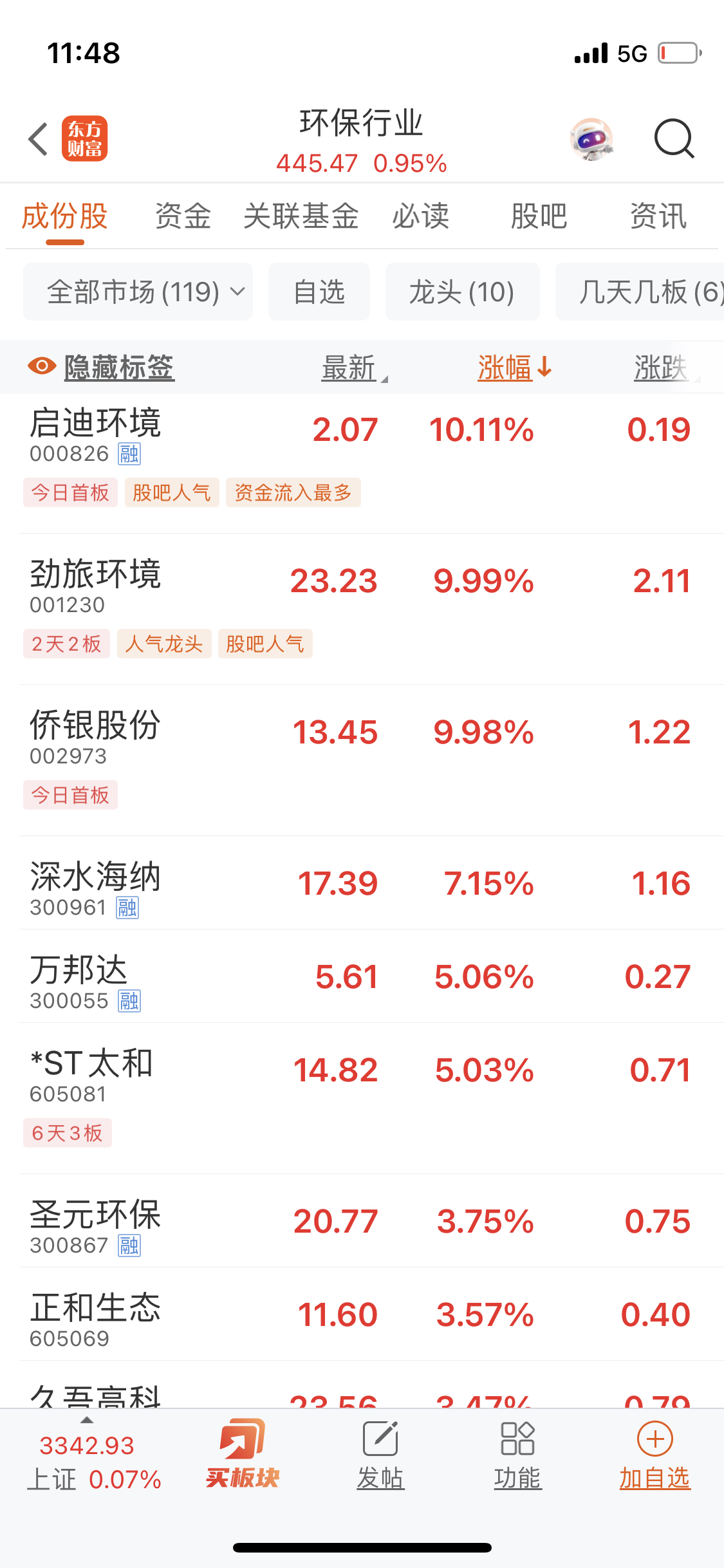724x1568 pixels.
Task: Add this sector with 加自选
Action: tap(654, 1455)
